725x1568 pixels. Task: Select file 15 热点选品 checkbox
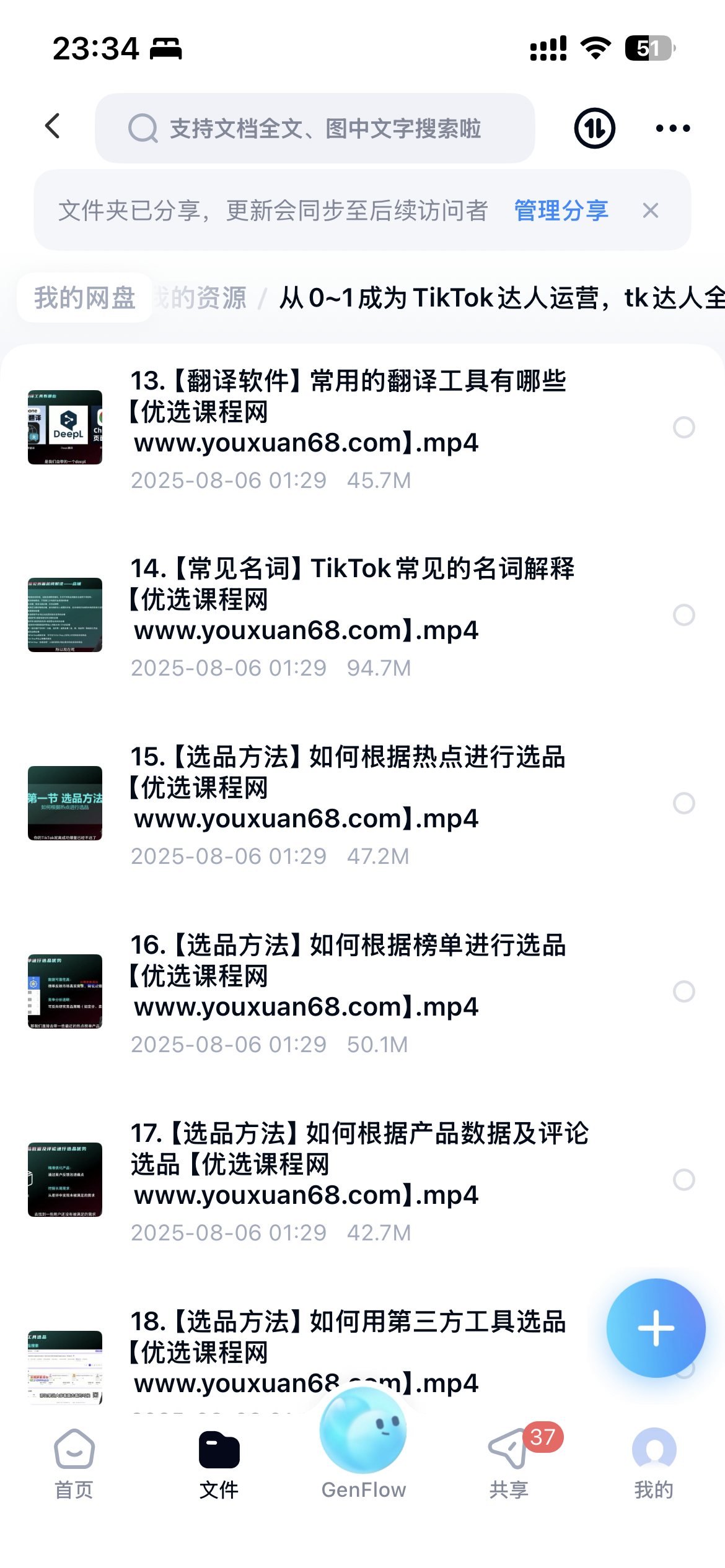[683, 803]
